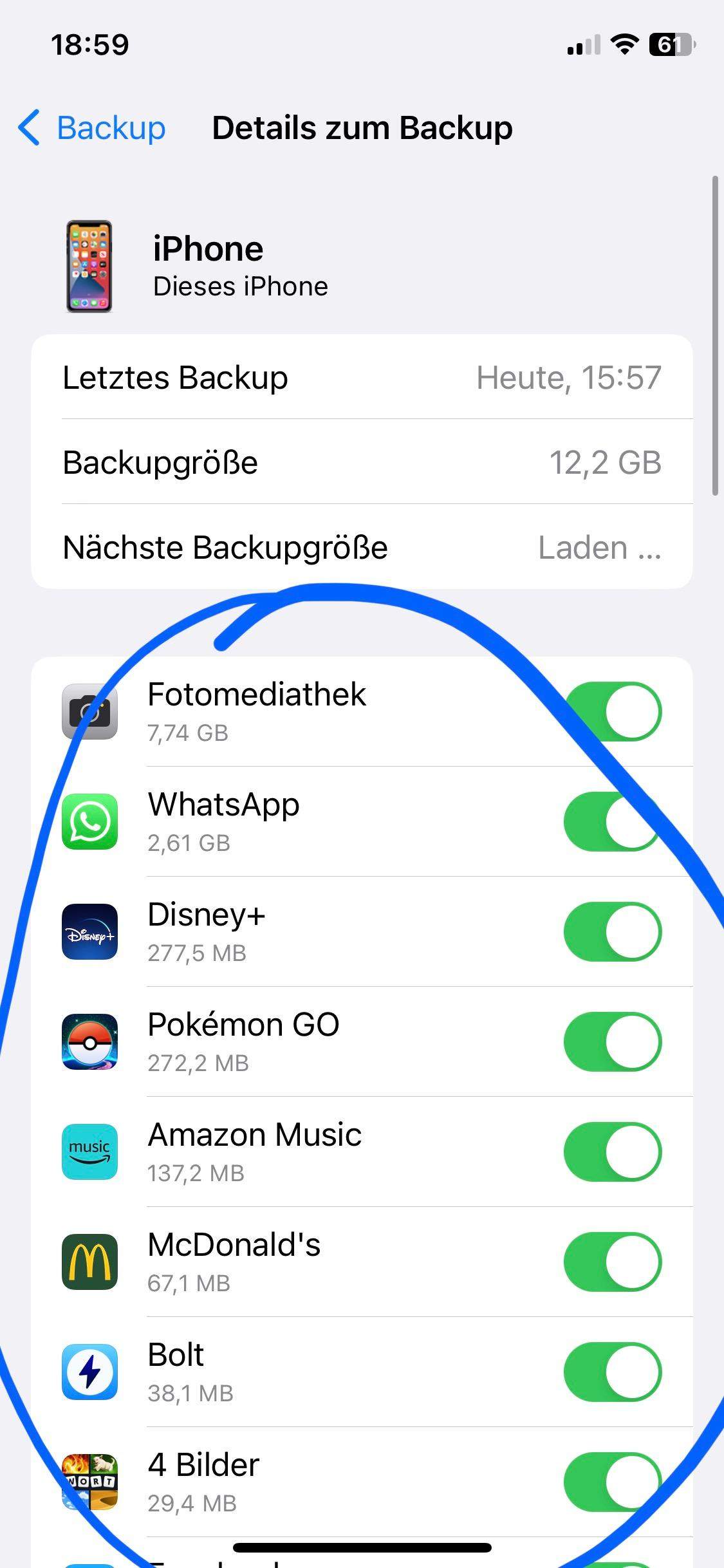
Task: Tap the Disney+ app icon
Action: [x=89, y=931]
